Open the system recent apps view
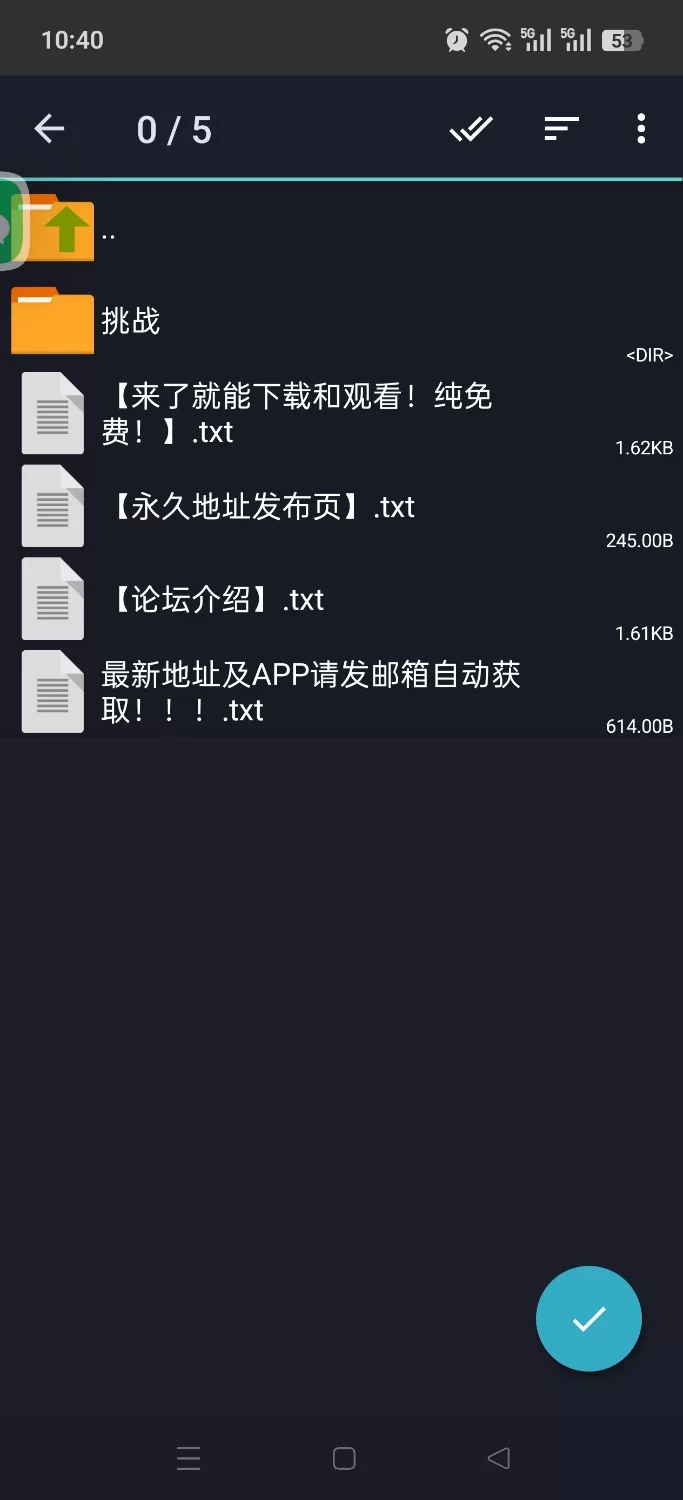The image size is (683, 1500). tap(188, 1459)
